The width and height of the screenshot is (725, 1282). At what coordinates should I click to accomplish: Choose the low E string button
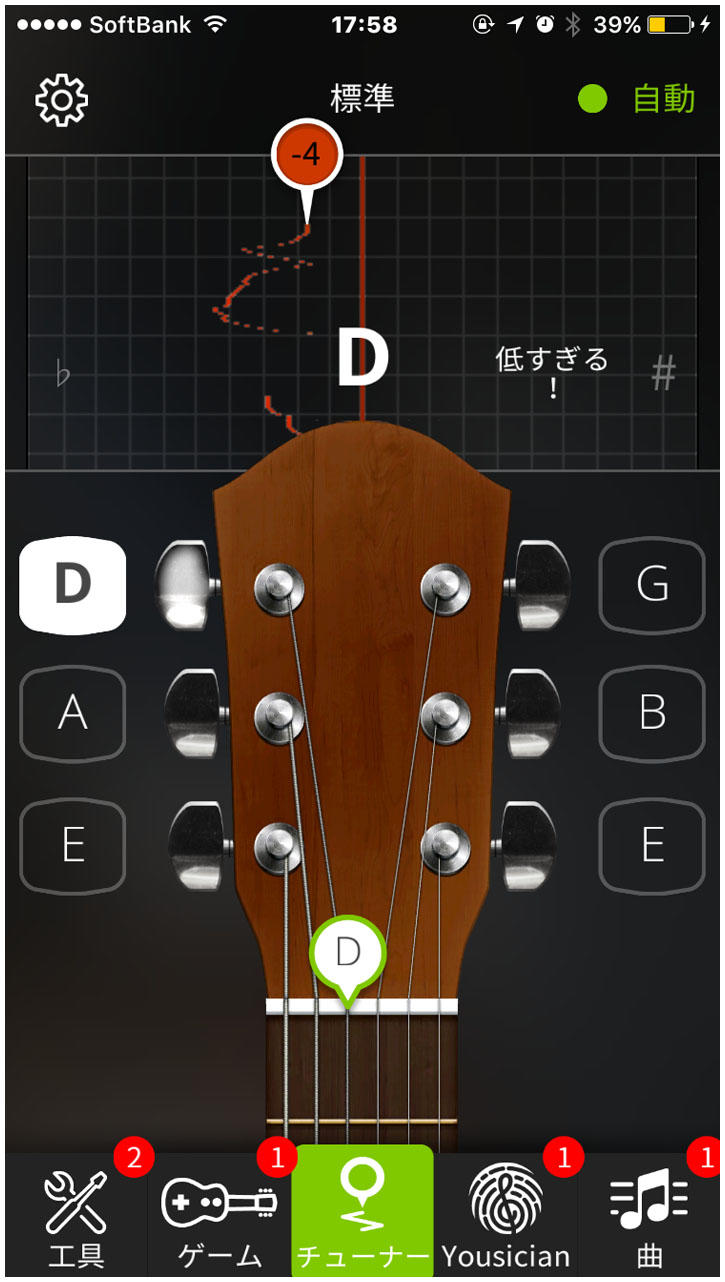point(72,845)
